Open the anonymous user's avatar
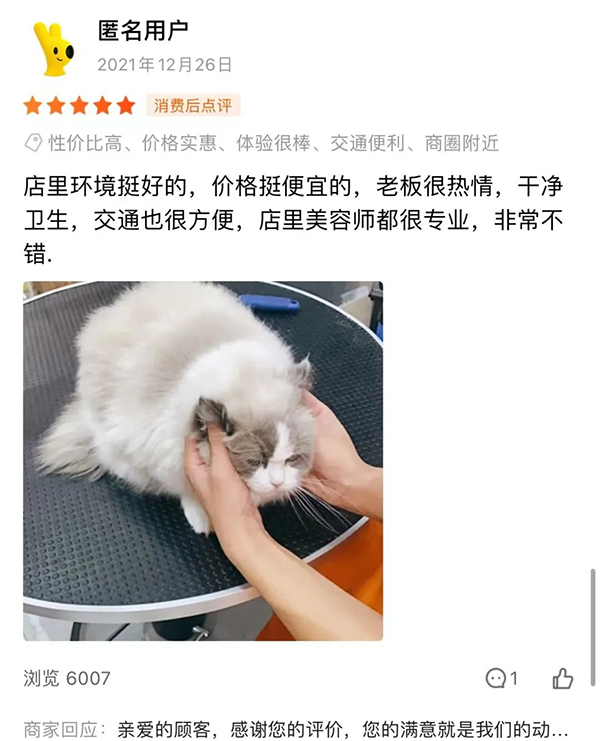 [53, 49]
